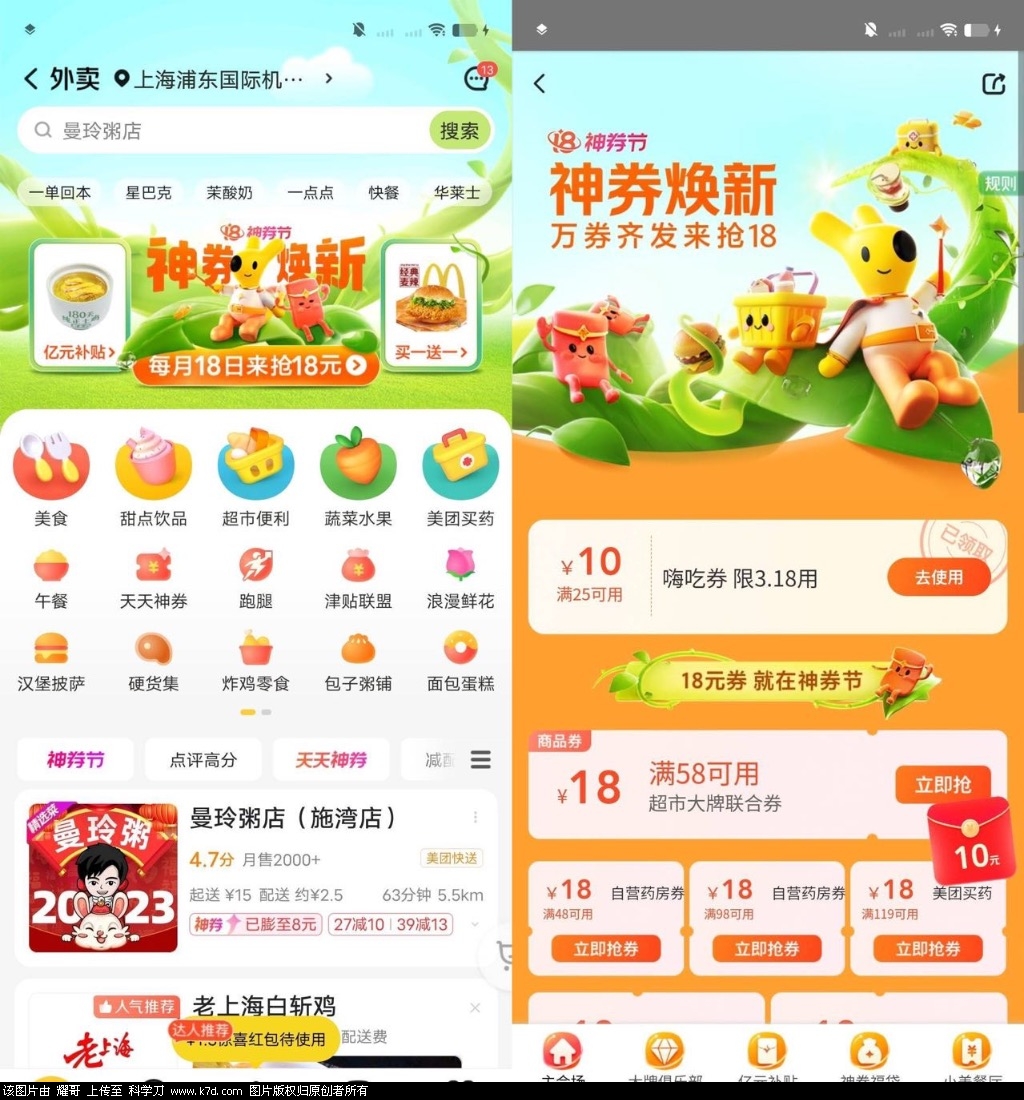
Task: Open the 甜点饮品 category
Action: 153,476
